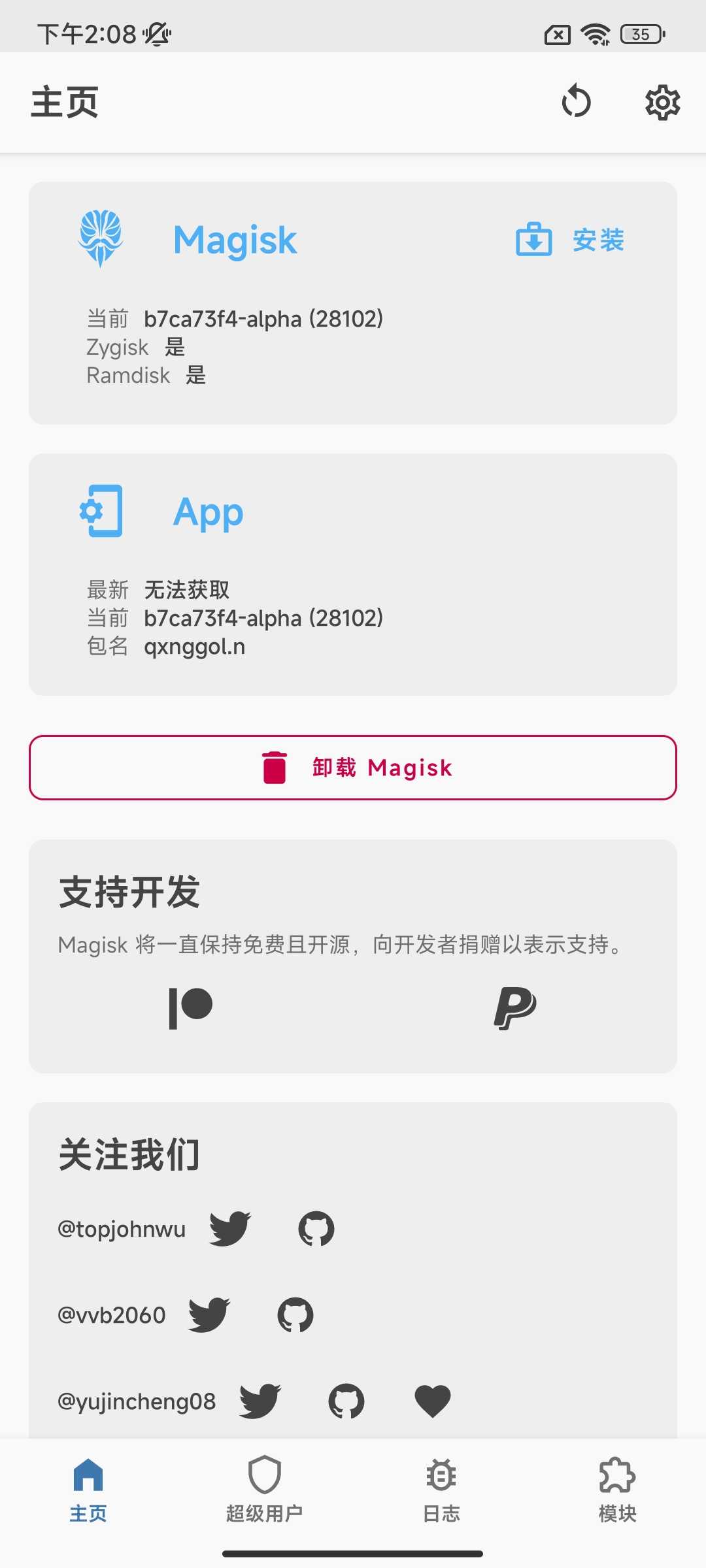Open @yujincheng08's Twitter profile
This screenshot has width=706, height=1568.
click(260, 1401)
